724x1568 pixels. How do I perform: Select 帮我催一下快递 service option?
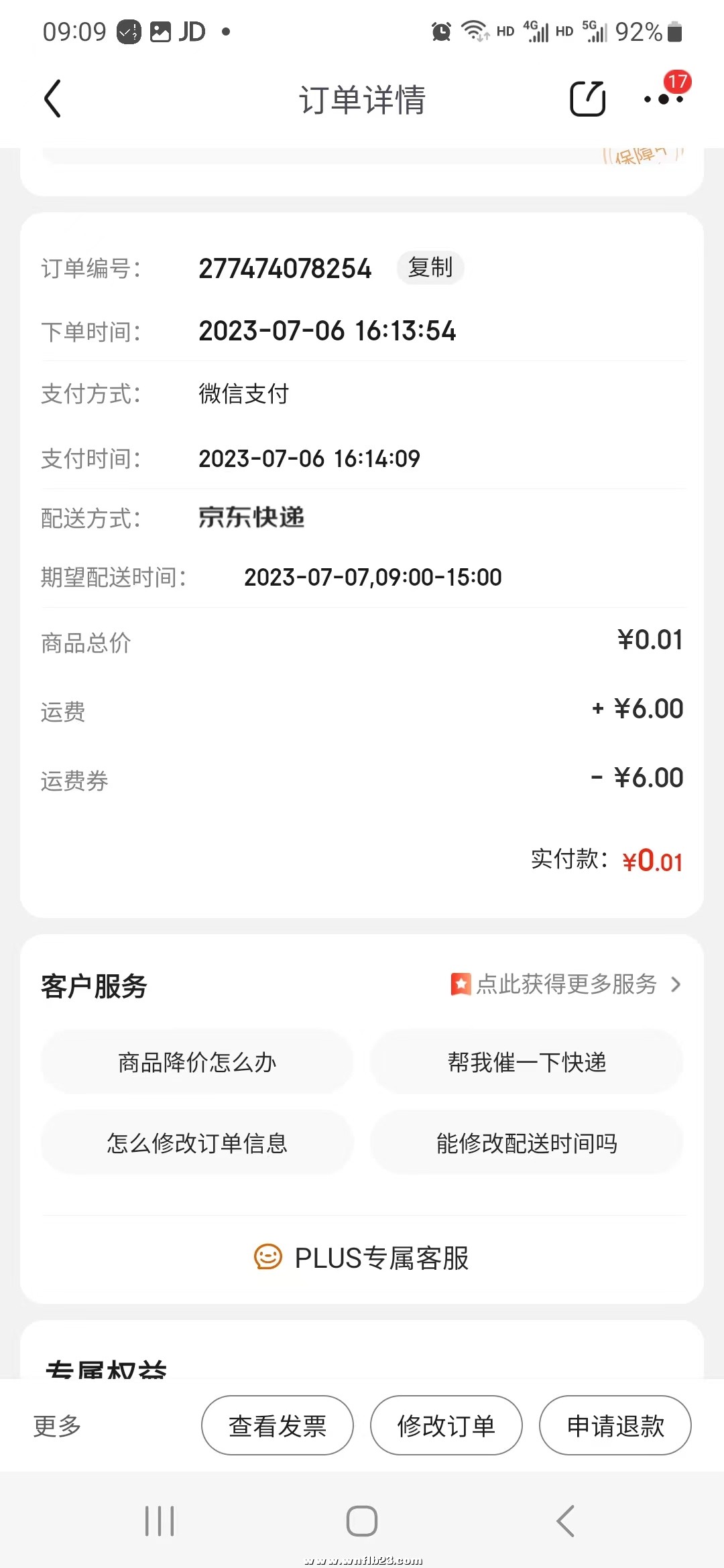coord(527,1062)
